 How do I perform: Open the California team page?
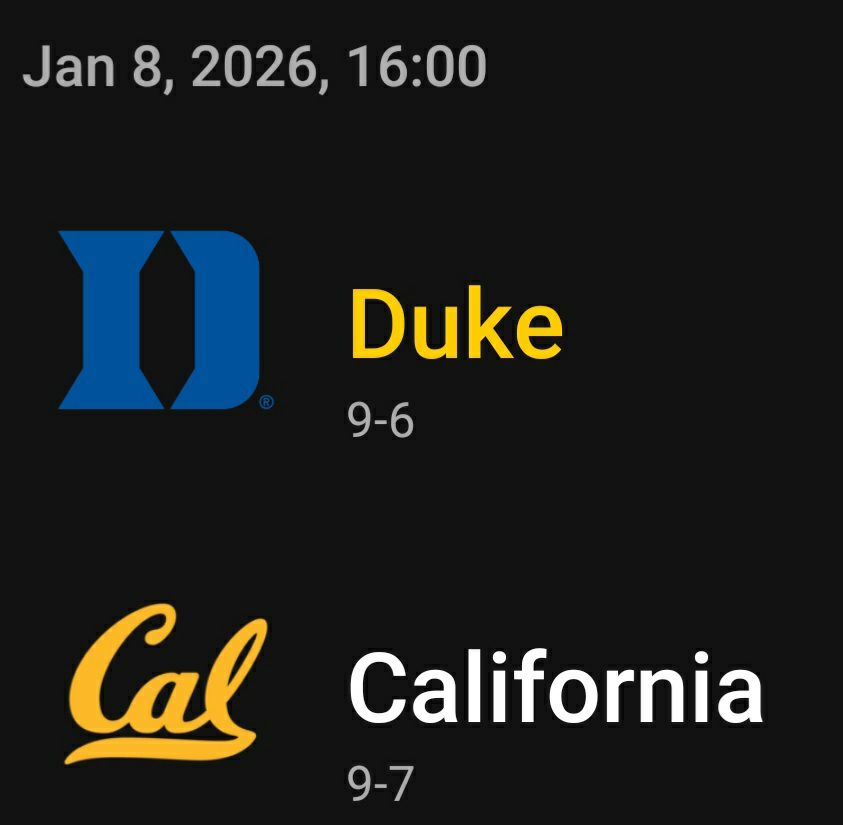pyautogui.click(x=554, y=688)
